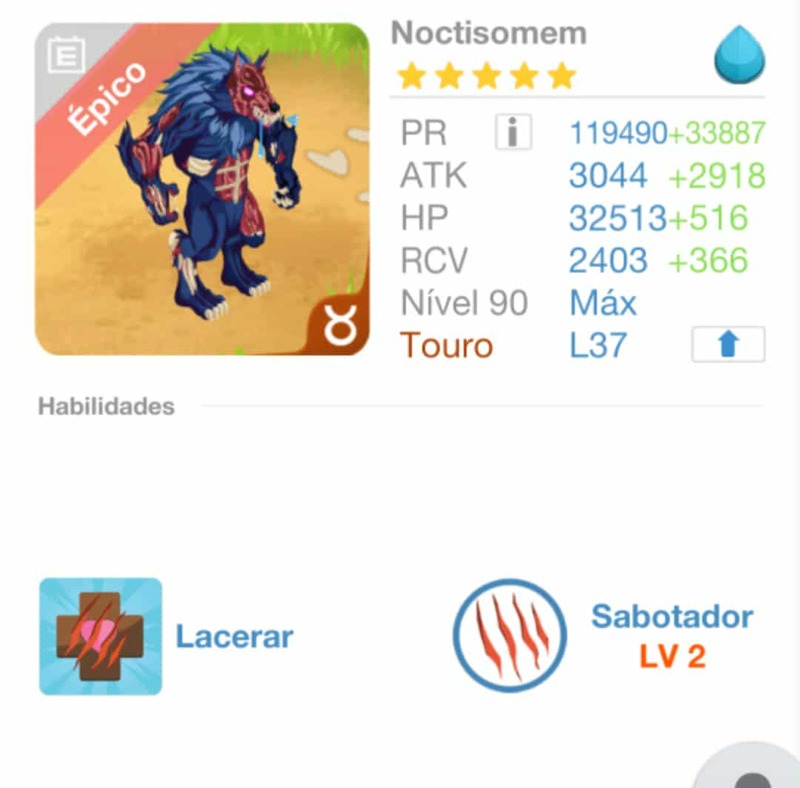Open the PR info button
800x788 pixels.
click(x=513, y=132)
